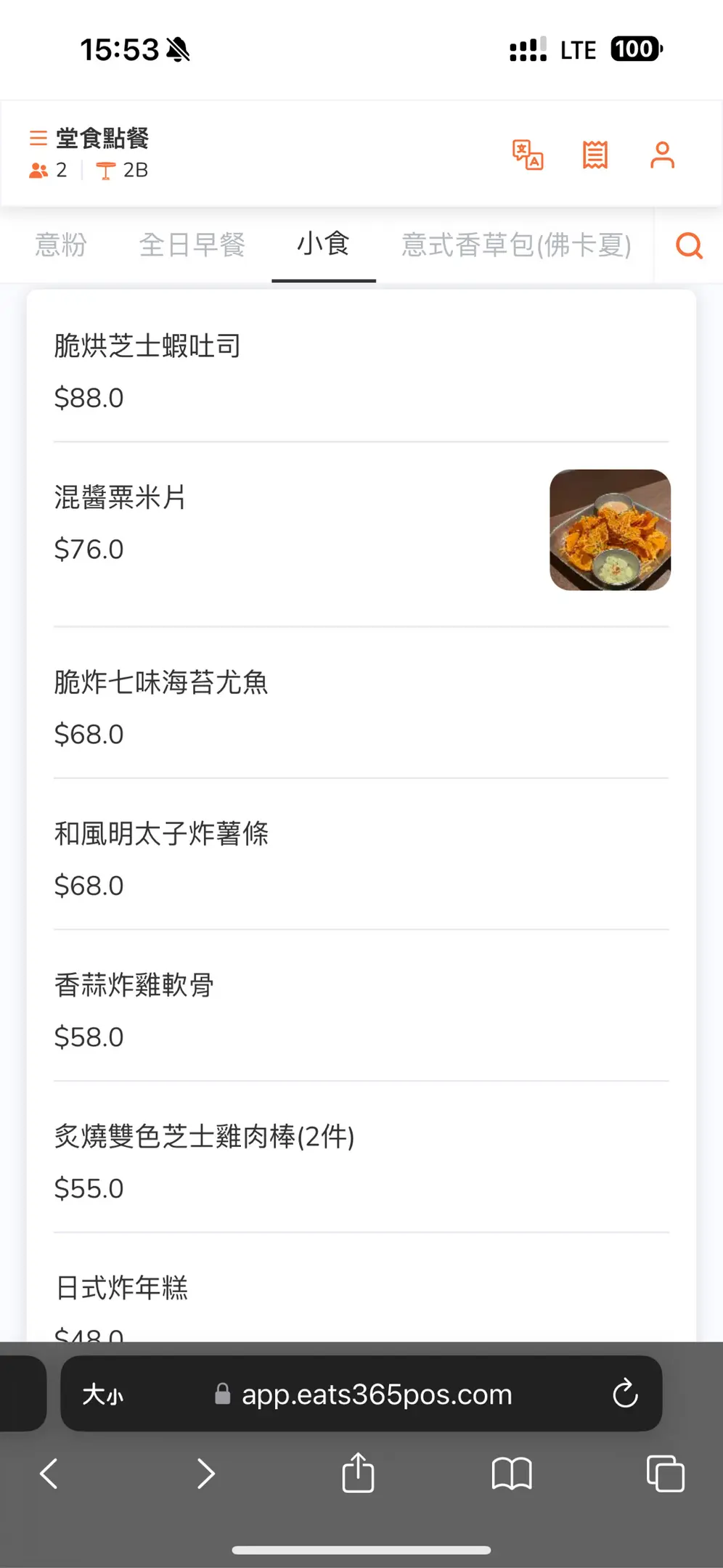Image resolution: width=723 pixels, height=1568 pixels.
Task: Tap the orange search icon
Action: [x=689, y=245]
